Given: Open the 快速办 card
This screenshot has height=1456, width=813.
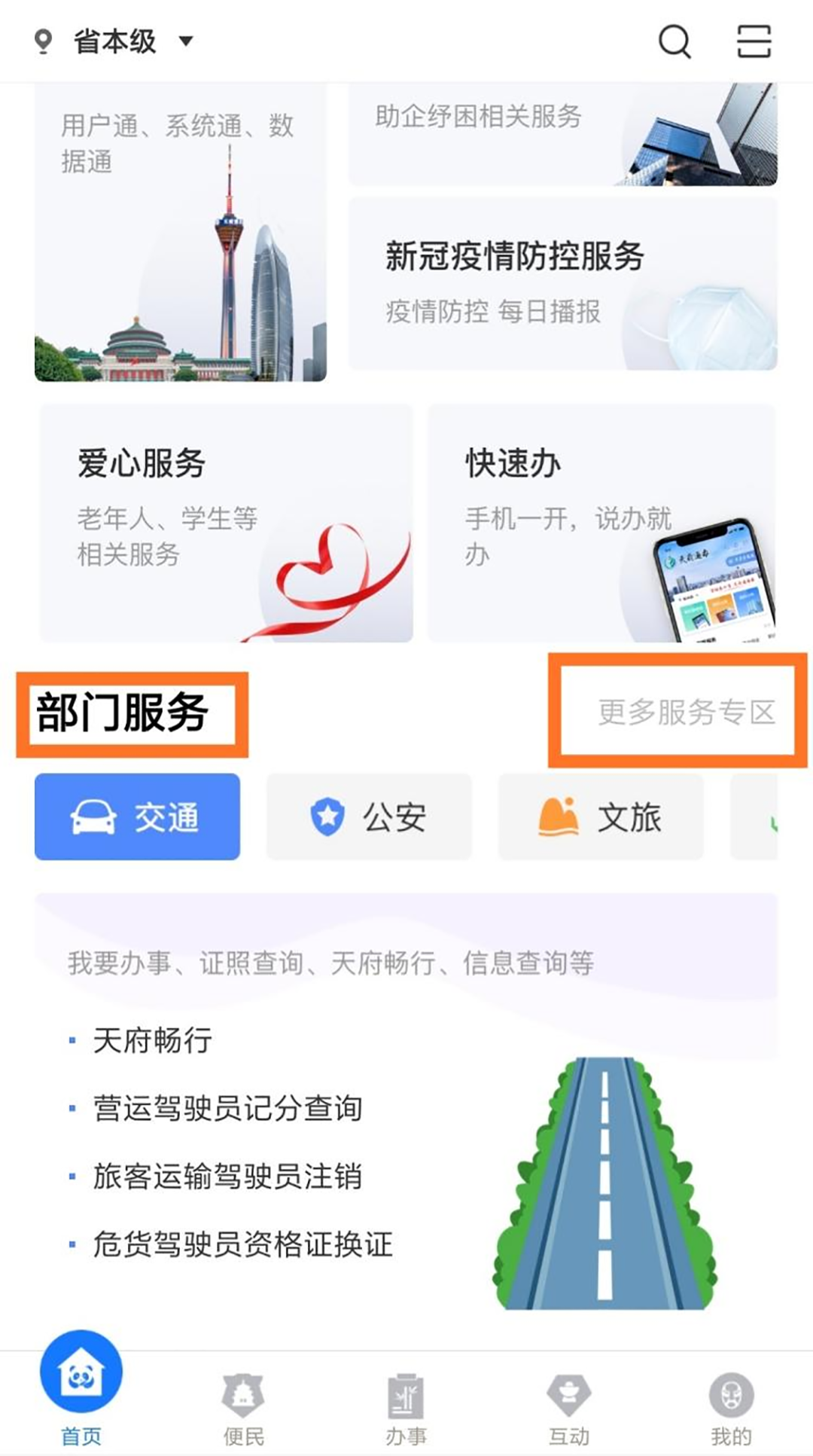Looking at the screenshot, I should tap(601, 523).
